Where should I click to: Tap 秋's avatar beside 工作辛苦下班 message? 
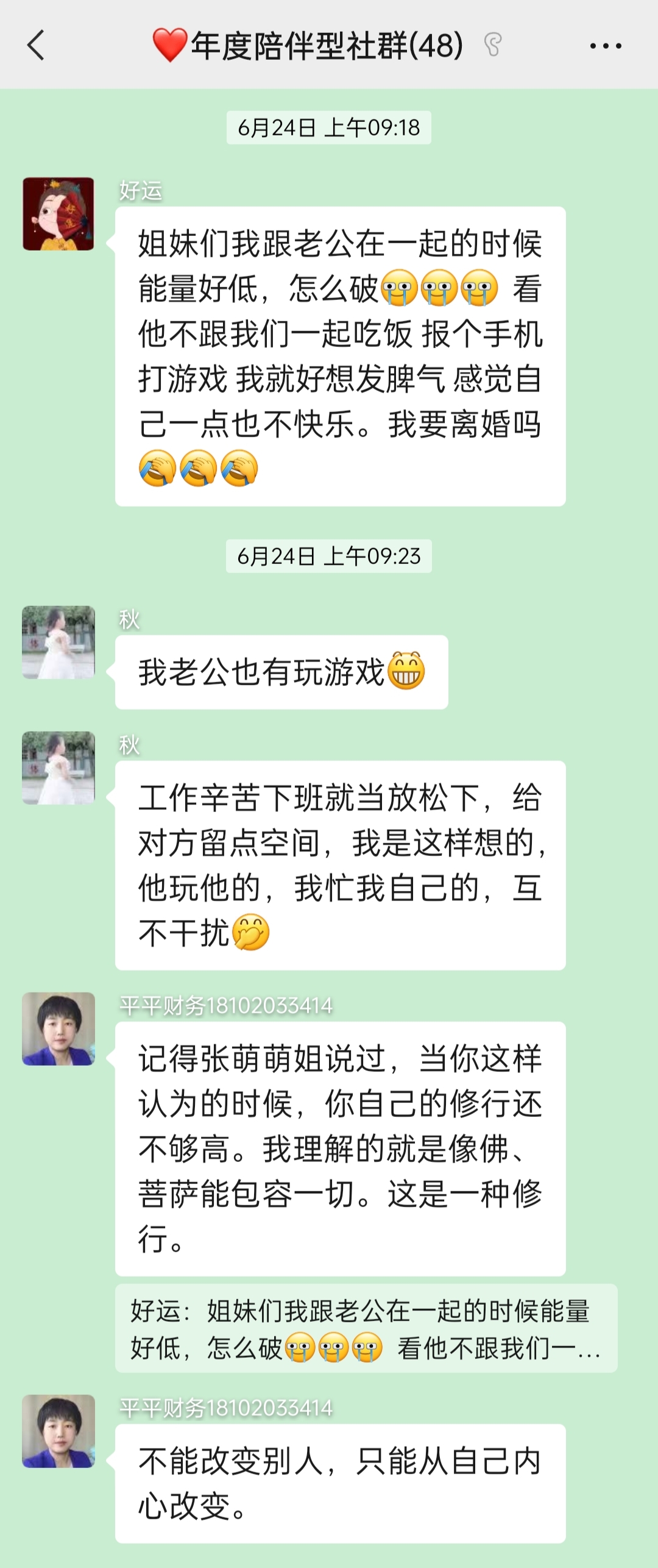(x=58, y=768)
